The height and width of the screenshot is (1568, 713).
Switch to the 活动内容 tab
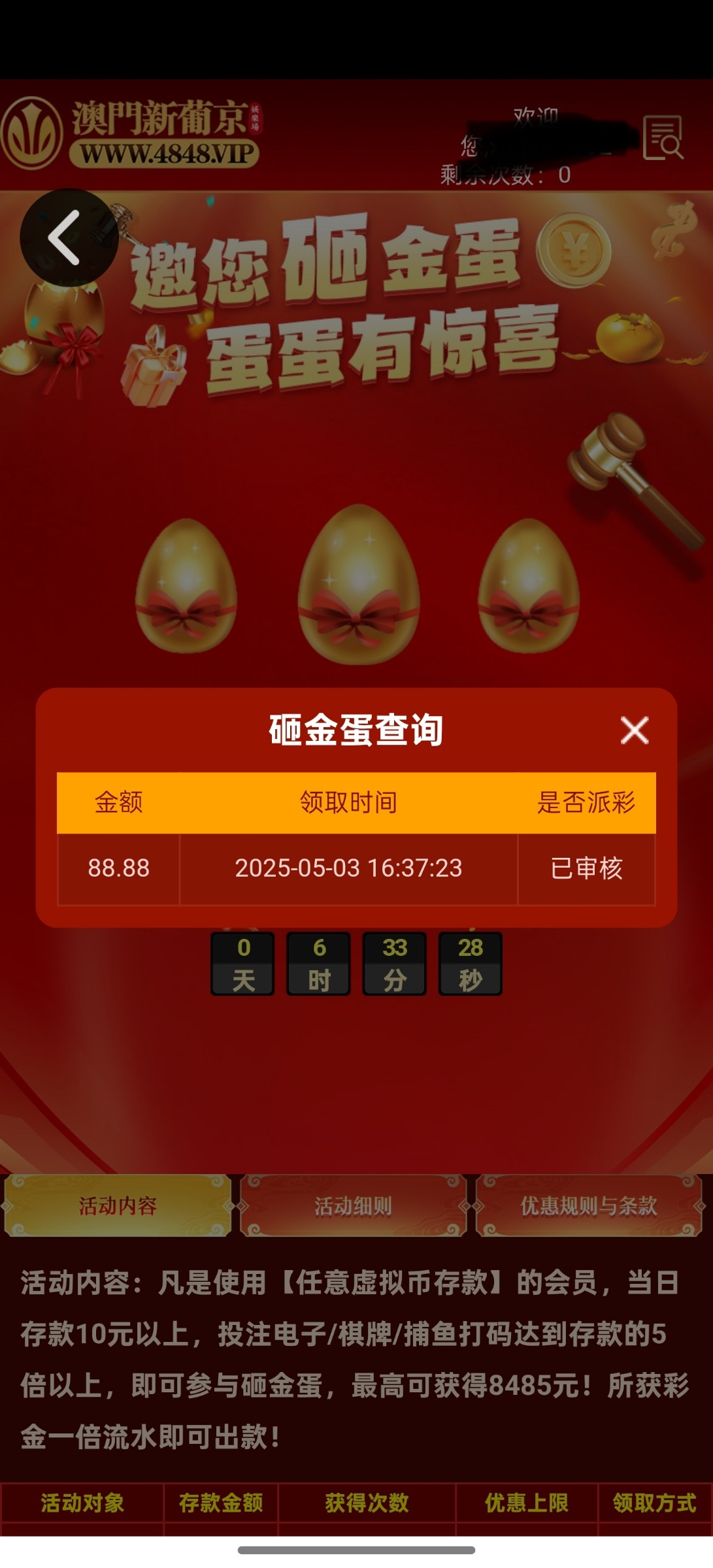click(x=118, y=1205)
